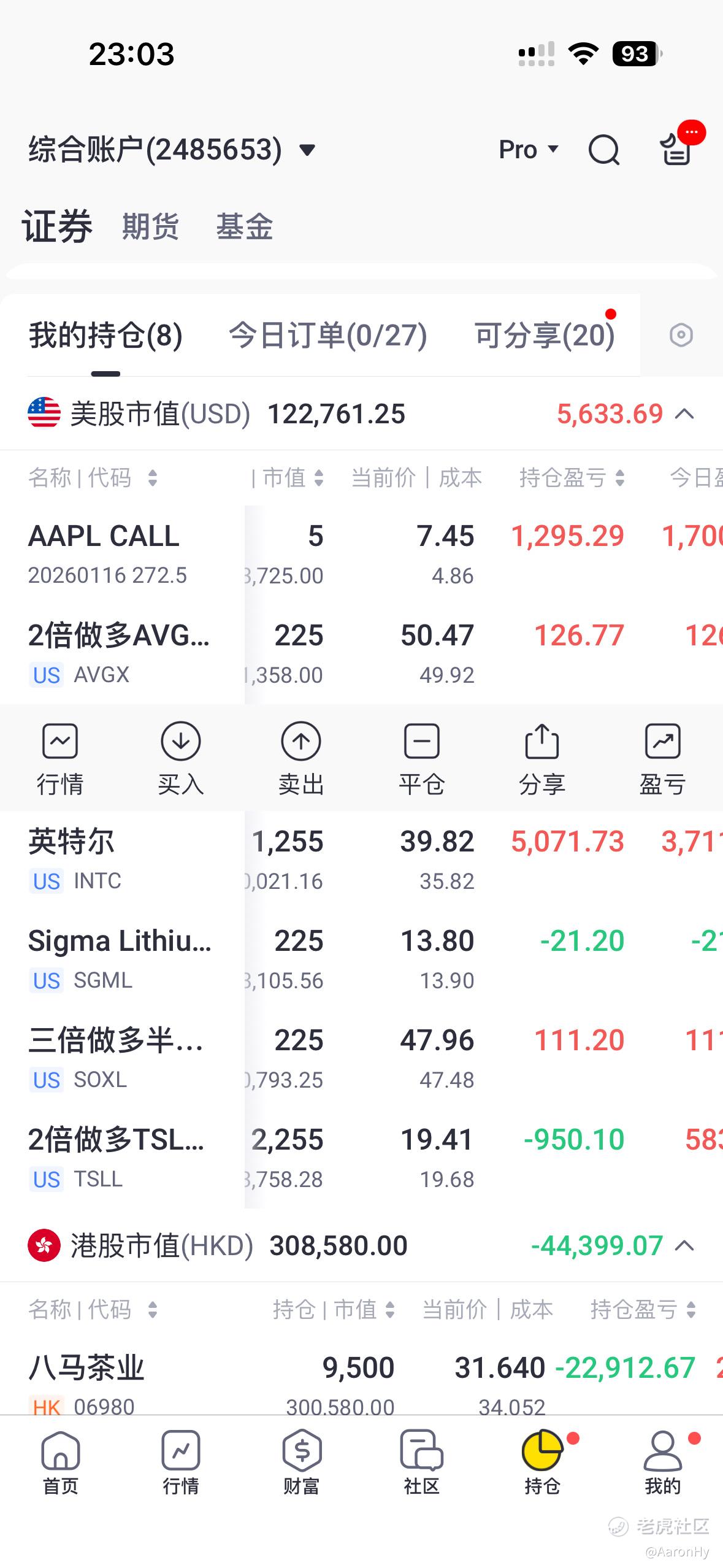Open the 可分享(20) tab
This screenshot has height=1568, width=723.
pos(545,336)
